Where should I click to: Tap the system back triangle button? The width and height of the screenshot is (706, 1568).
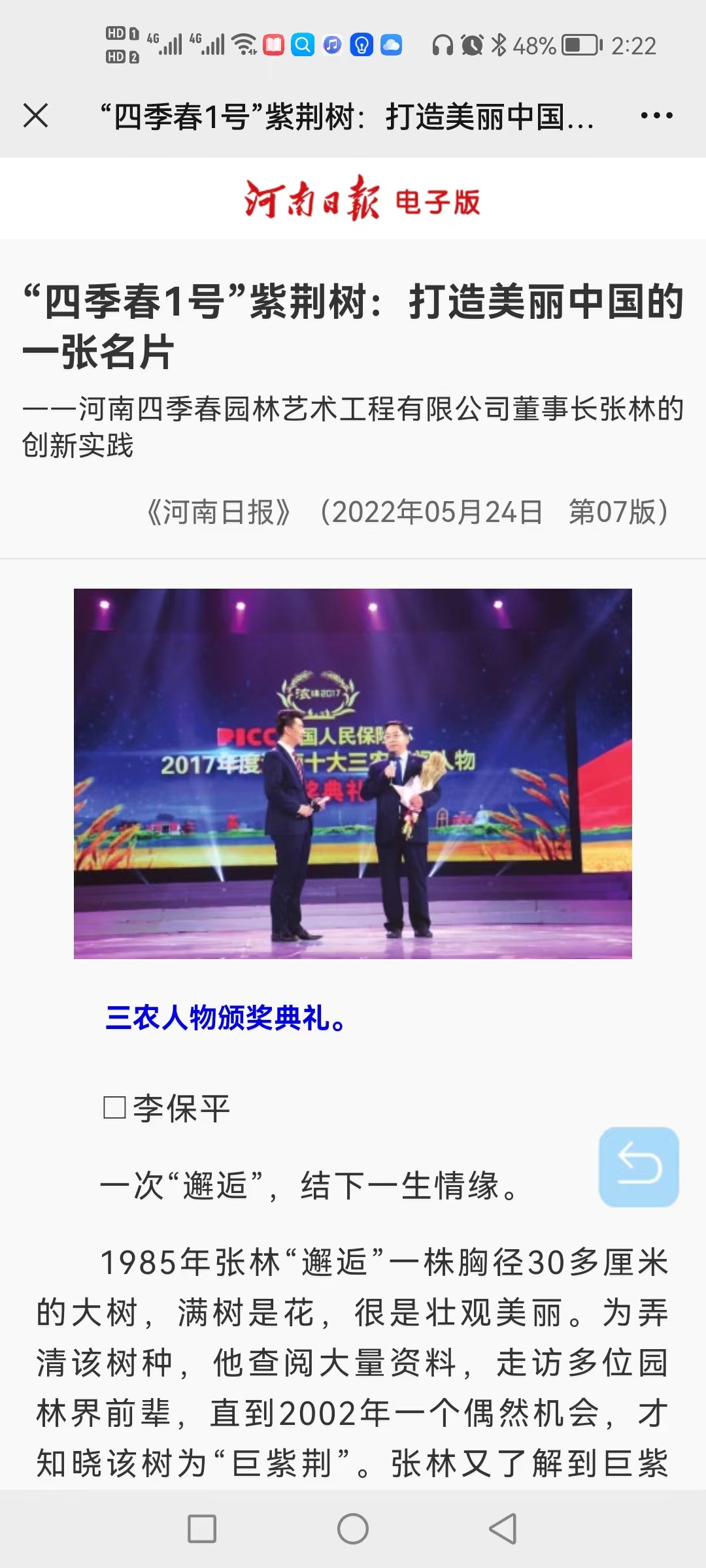[x=503, y=1529]
